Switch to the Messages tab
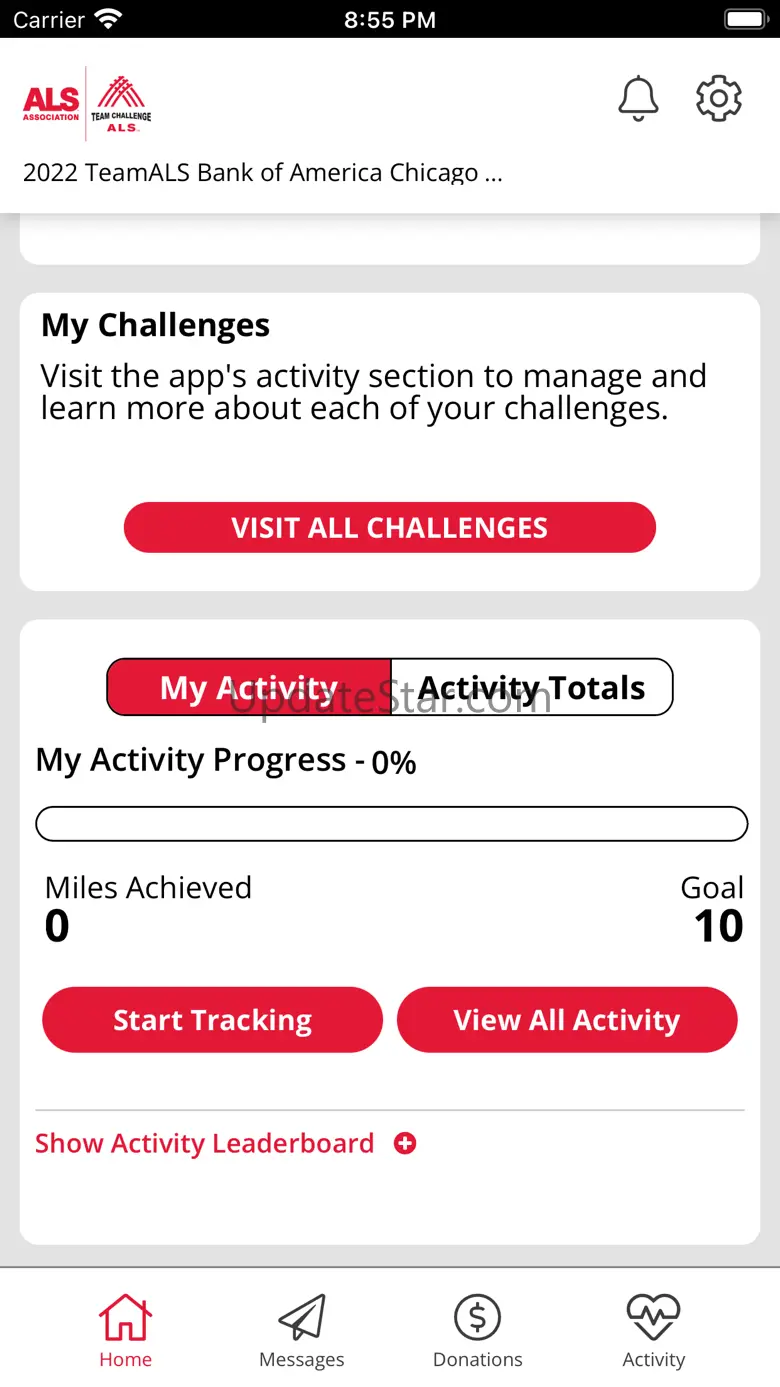The width and height of the screenshot is (780, 1387). [x=301, y=1330]
